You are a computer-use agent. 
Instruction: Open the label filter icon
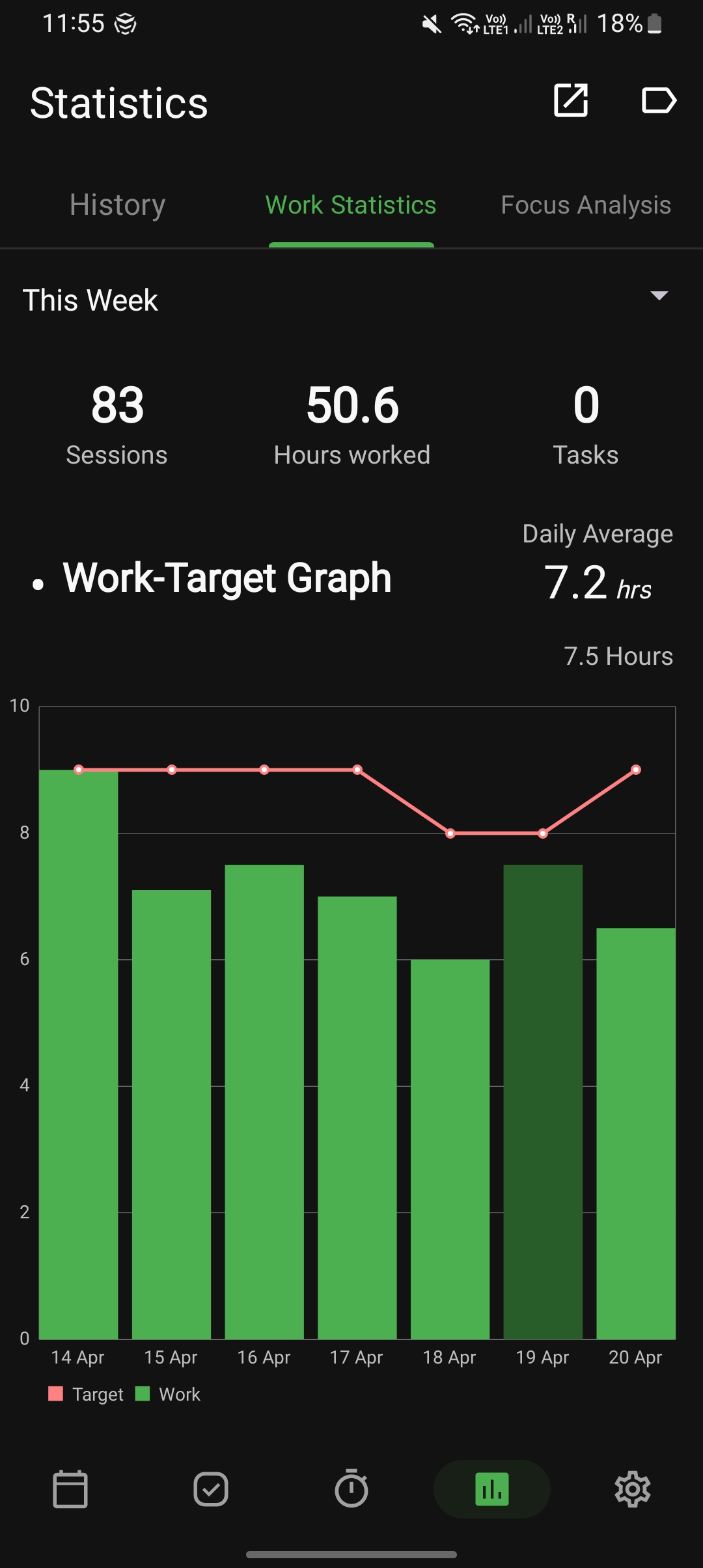tap(659, 100)
